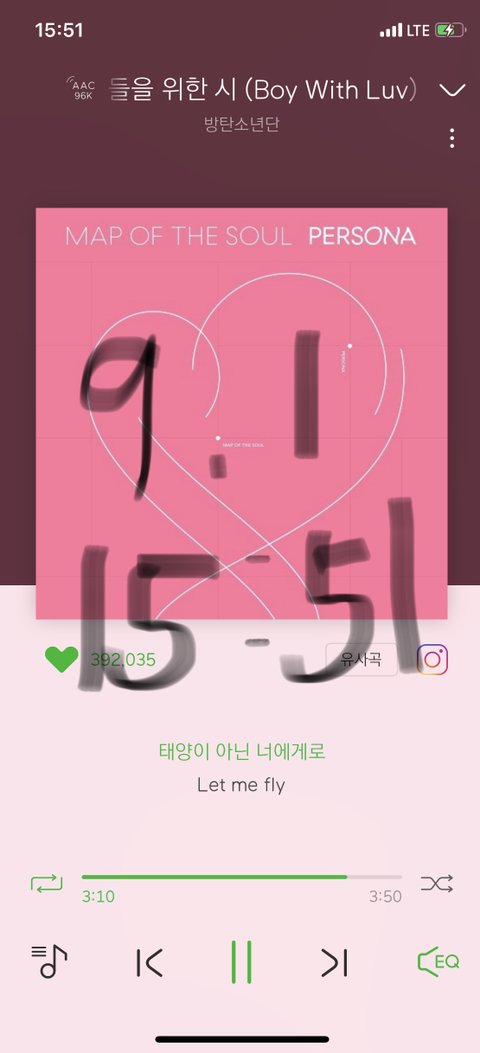Open the full lyrics from the lyric lines
Screen dimensions: 480x1053
pyautogui.click(x=241, y=768)
